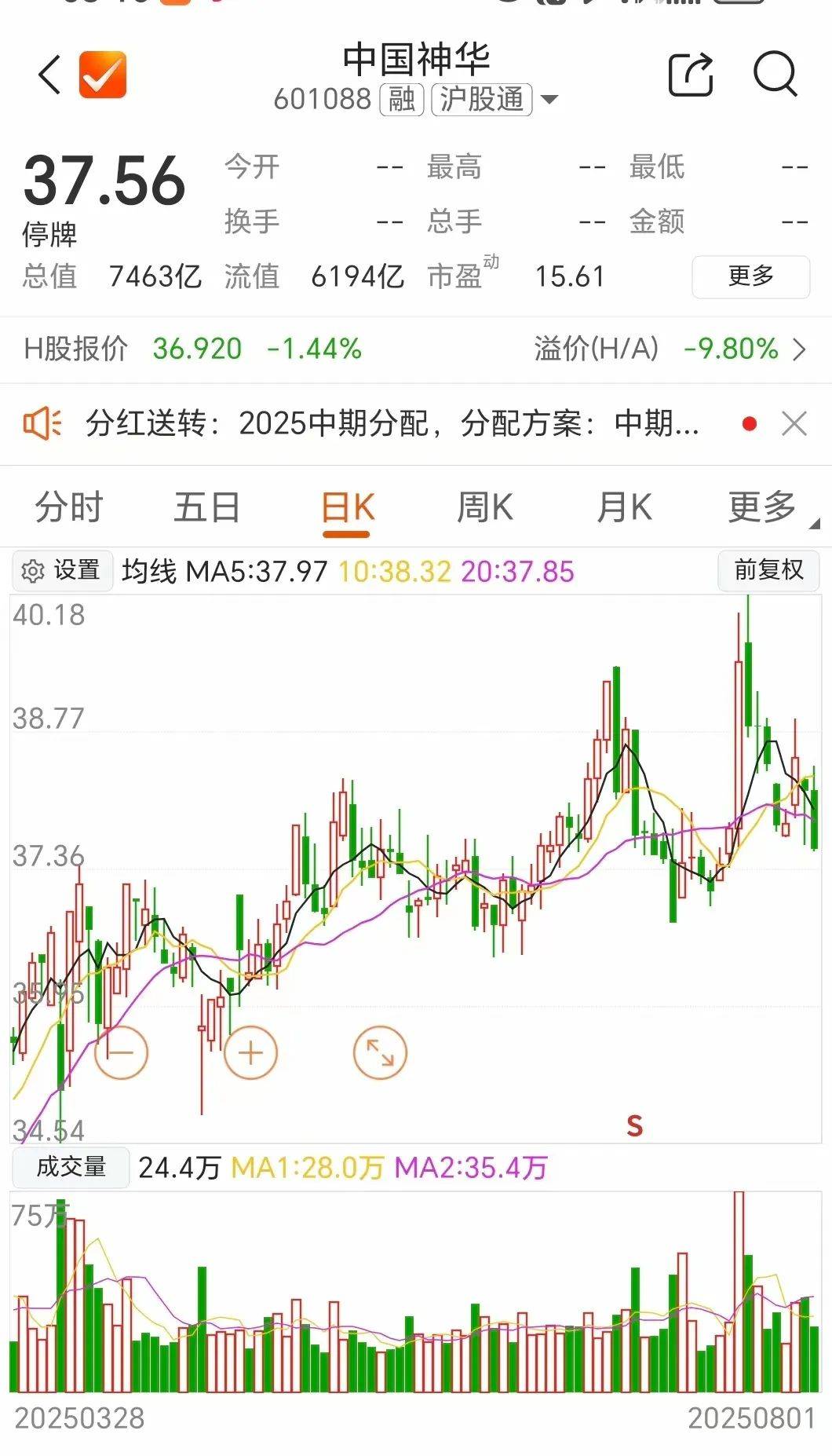This screenshot has width=832, height=1456.
Task: Toggle 前复权 price adjustment mode
Action: [768, 570]
